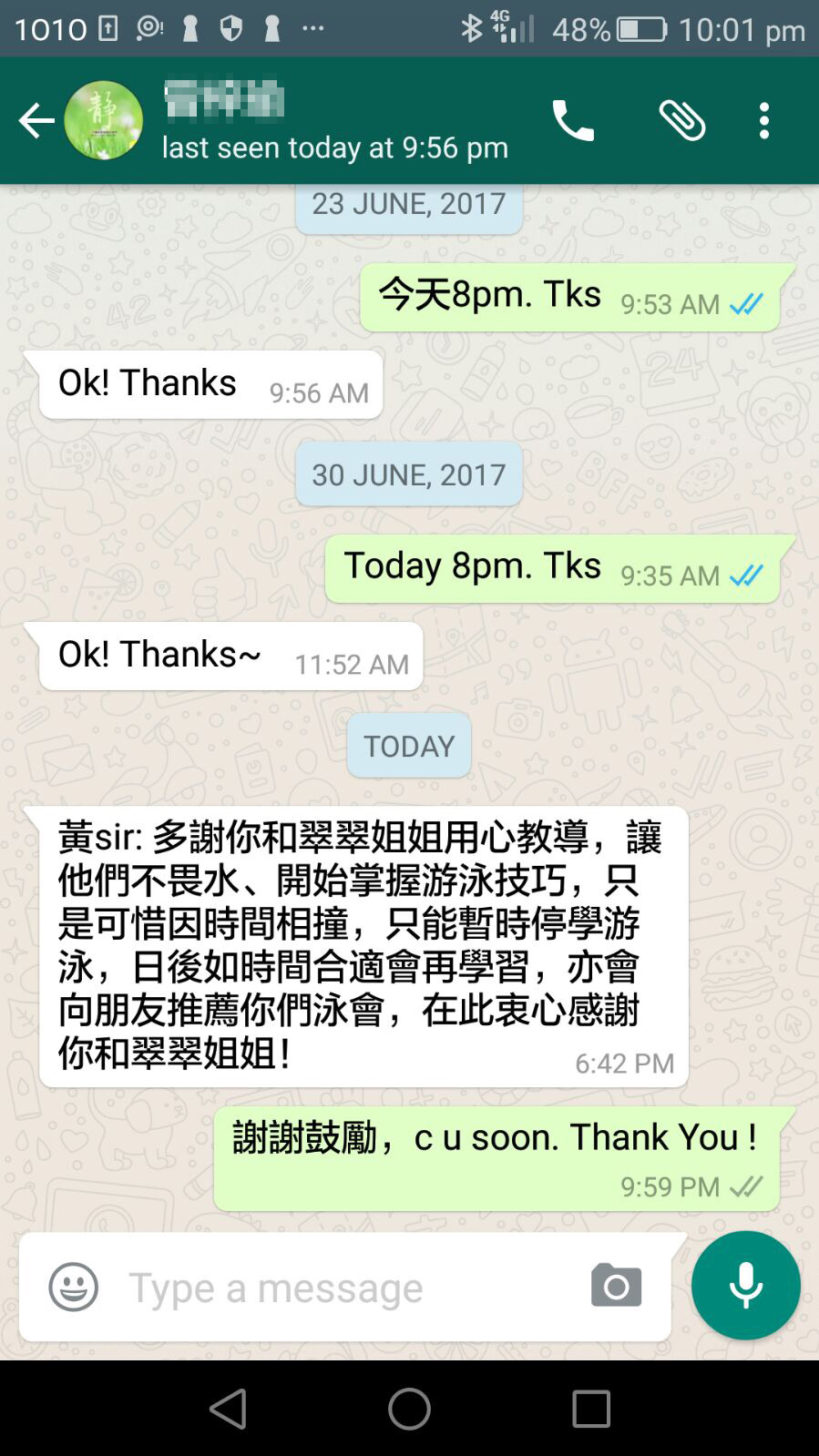Open the camera from the message box
819x1456 pixels.
(616, 1286)
